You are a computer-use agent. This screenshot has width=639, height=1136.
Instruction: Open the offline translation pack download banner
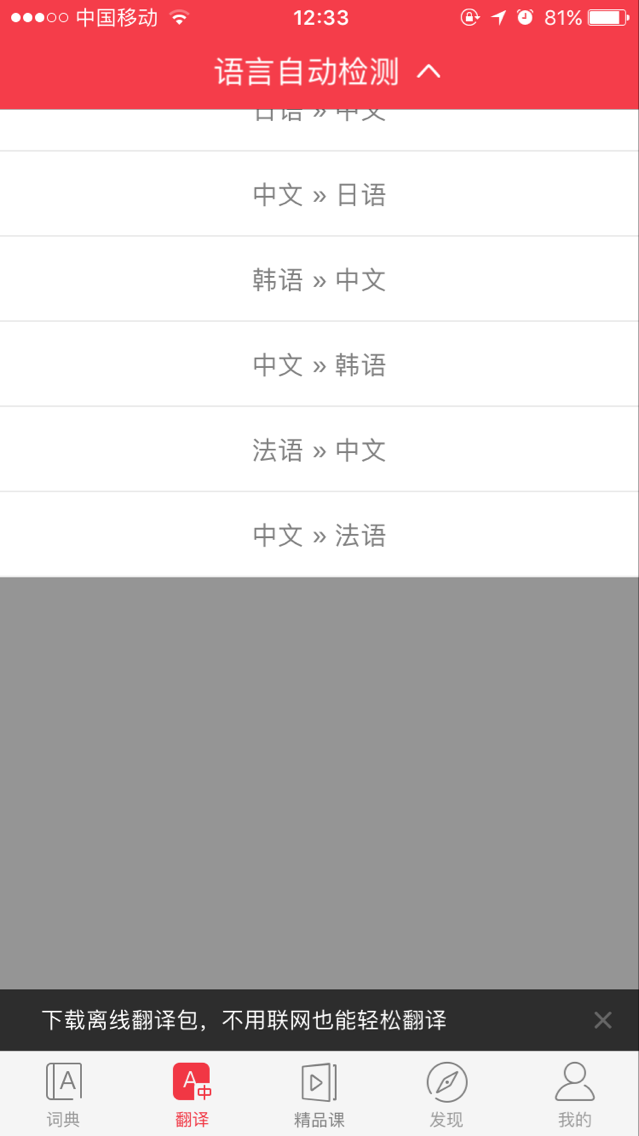tap(244, 1020)
